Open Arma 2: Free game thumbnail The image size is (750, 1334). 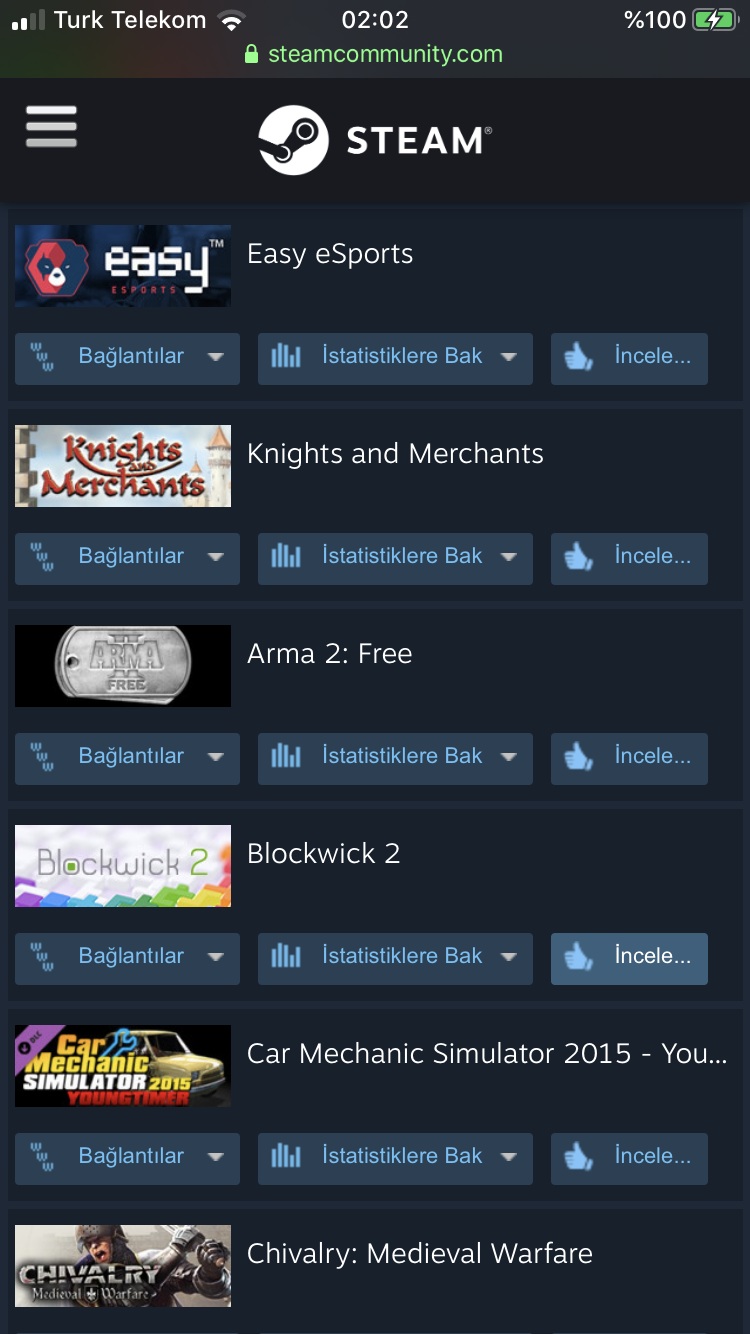pyautogui.click(x=123, y=666)
